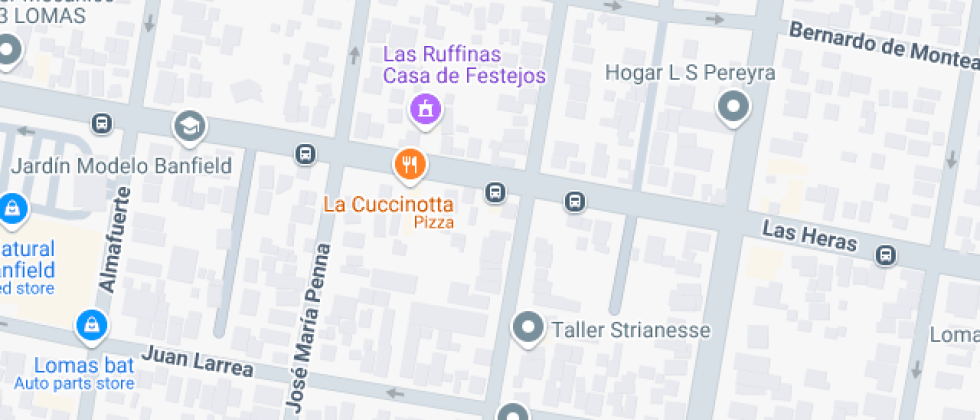
Task: Tap the Hogar L S Pereyra pin
Action: [x=734, y=106]
